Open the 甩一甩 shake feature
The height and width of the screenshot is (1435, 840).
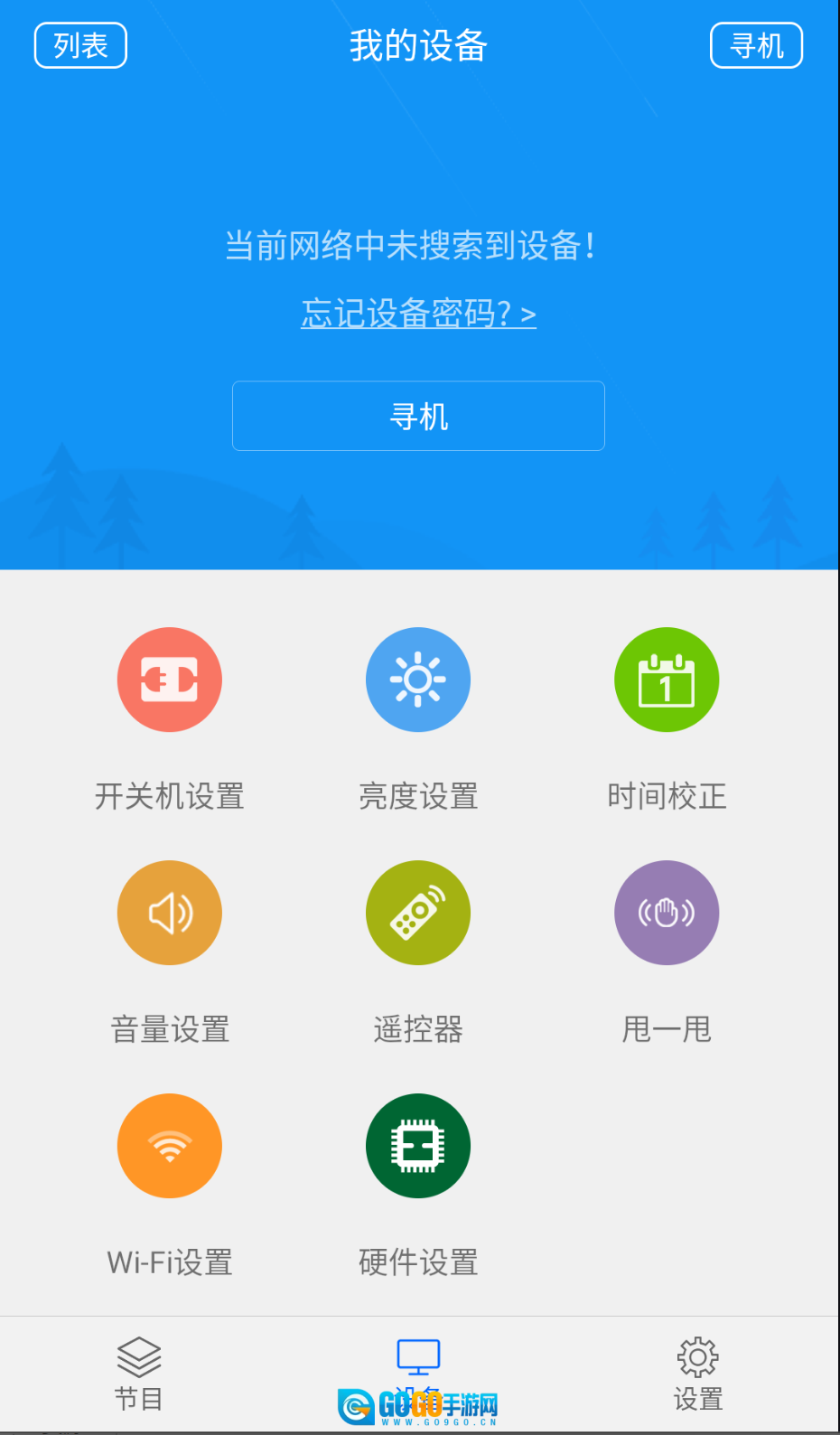pos(667,913)
